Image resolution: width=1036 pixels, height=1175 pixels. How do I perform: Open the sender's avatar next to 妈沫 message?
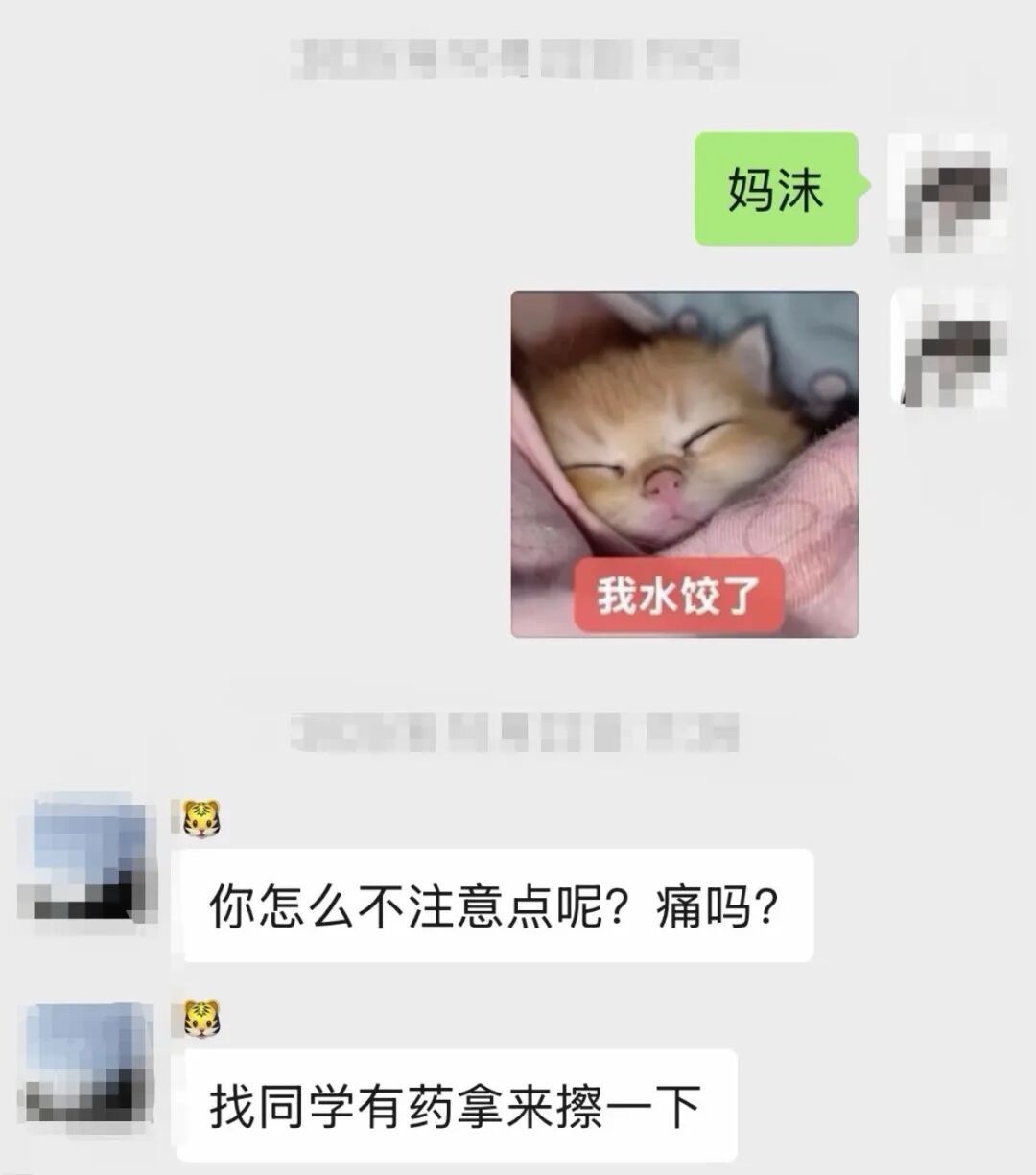pyautogui.click(x=950, y=192)
